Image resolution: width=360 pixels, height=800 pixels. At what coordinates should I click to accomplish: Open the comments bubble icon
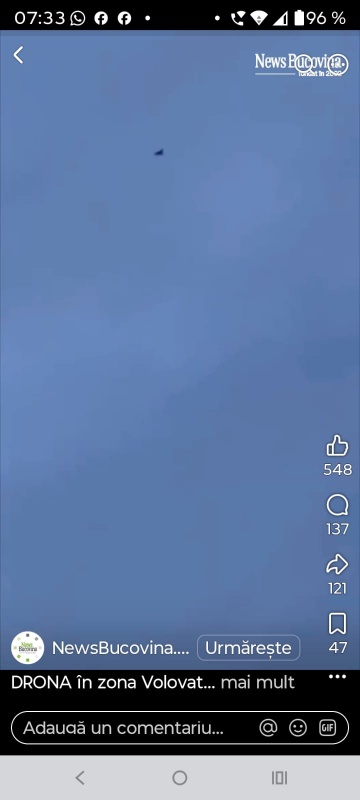pyautogui.click(x=338, y=506)
